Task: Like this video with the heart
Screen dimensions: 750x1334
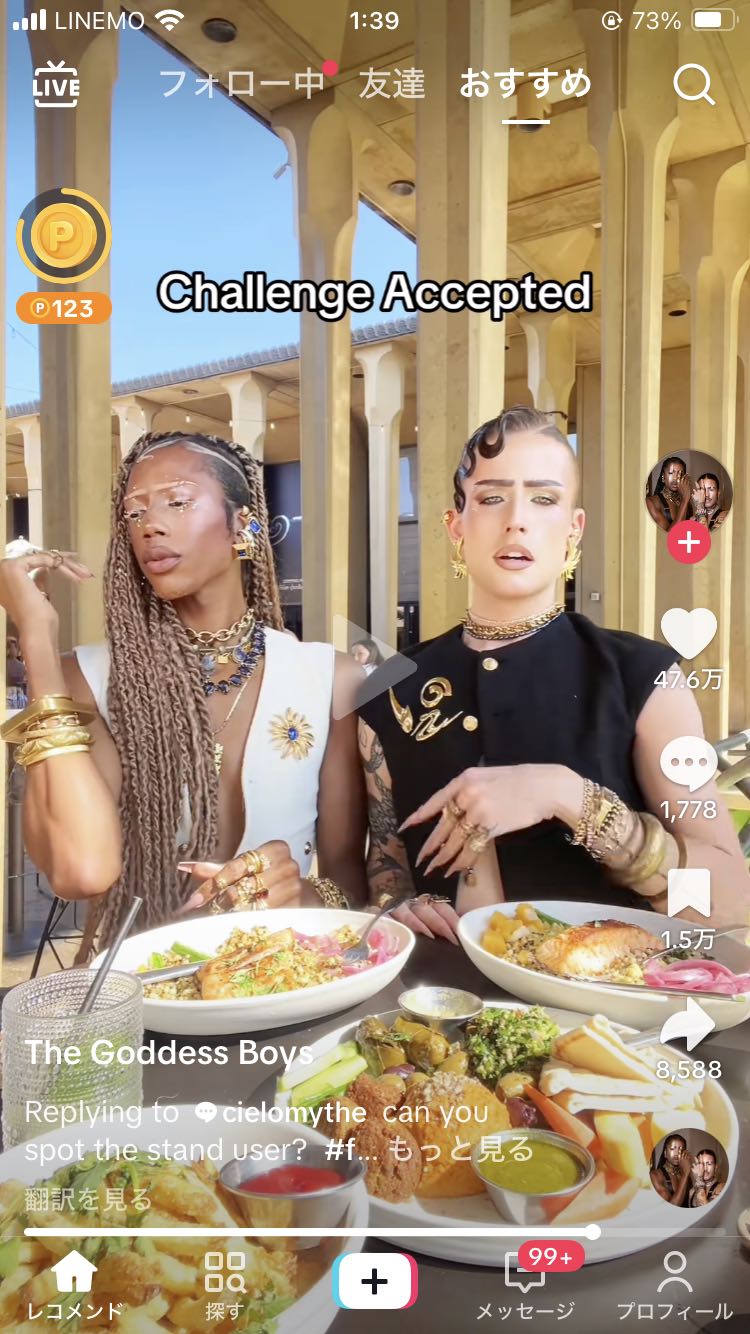Action: (689, 634)
